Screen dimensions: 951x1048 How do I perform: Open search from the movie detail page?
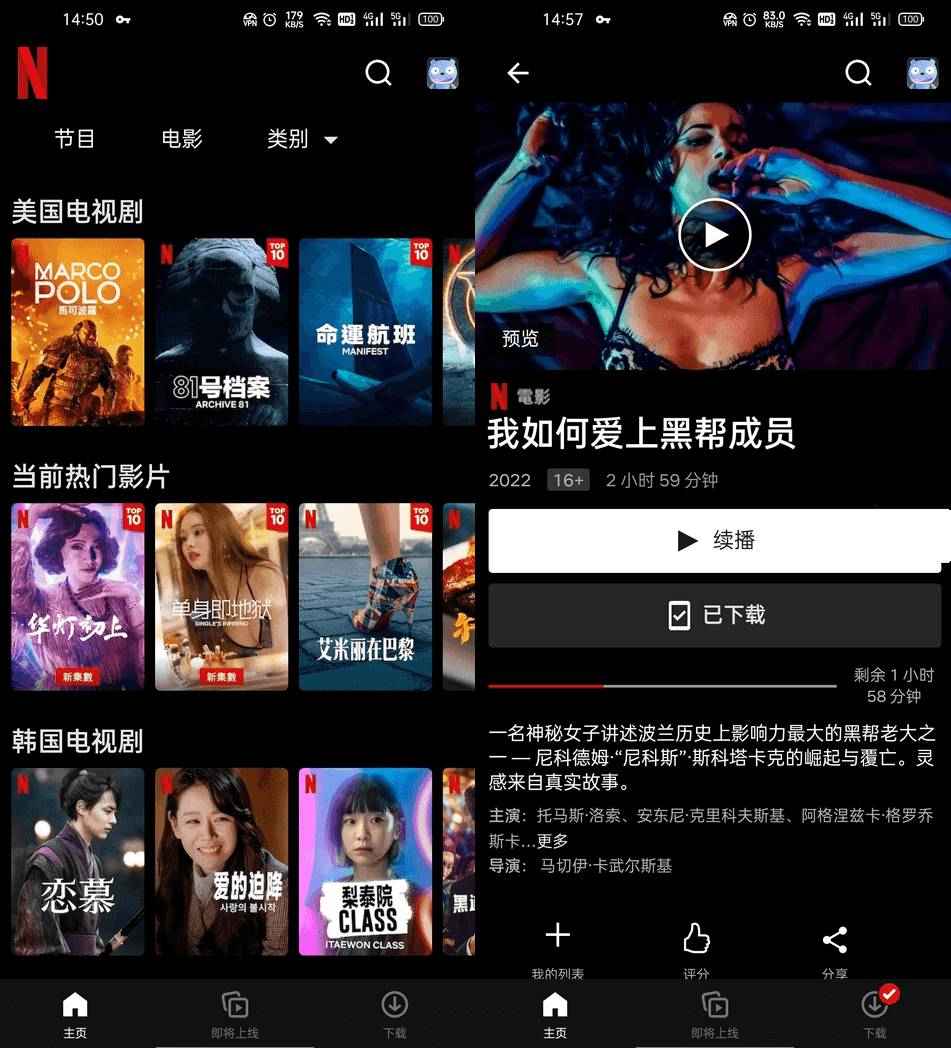(x=858, y=73)
